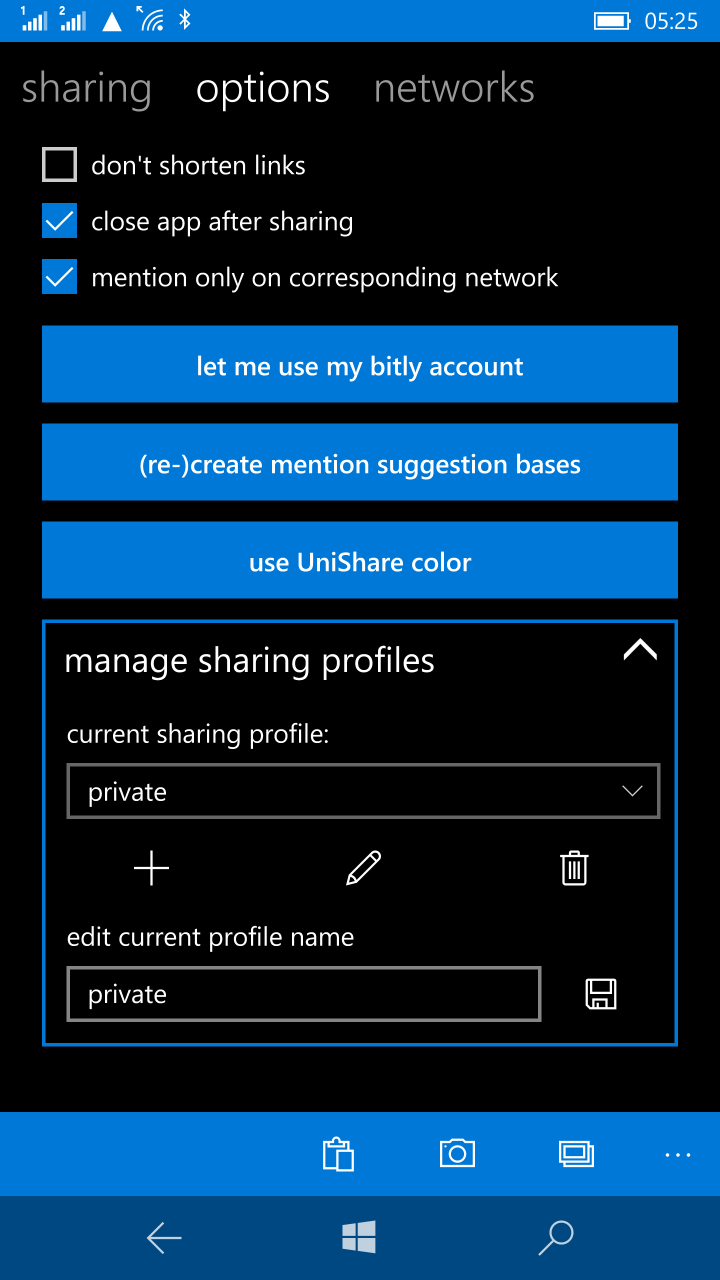Tap the picture gallery icon in toolbar
720x1280 pixels.
(x=576, y=1154)
